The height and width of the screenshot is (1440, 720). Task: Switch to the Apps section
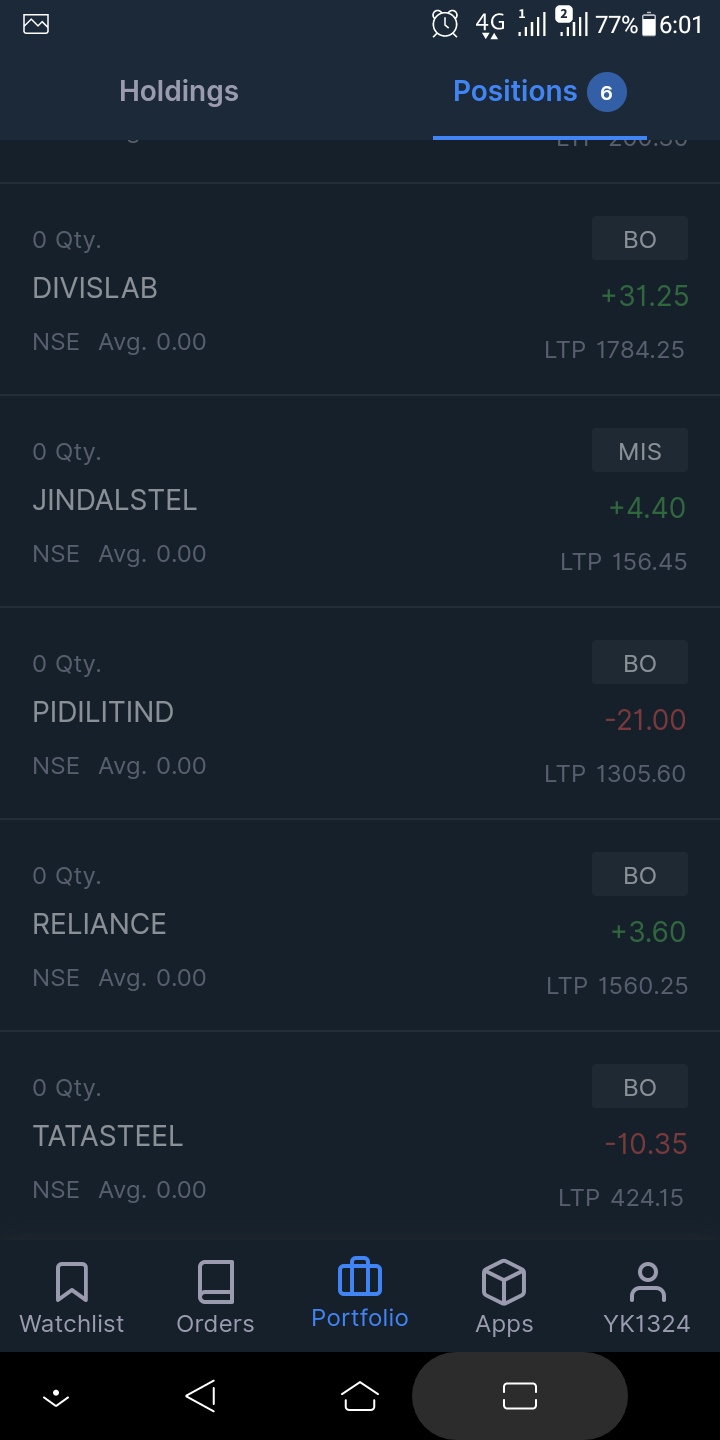coord(504,1297)
